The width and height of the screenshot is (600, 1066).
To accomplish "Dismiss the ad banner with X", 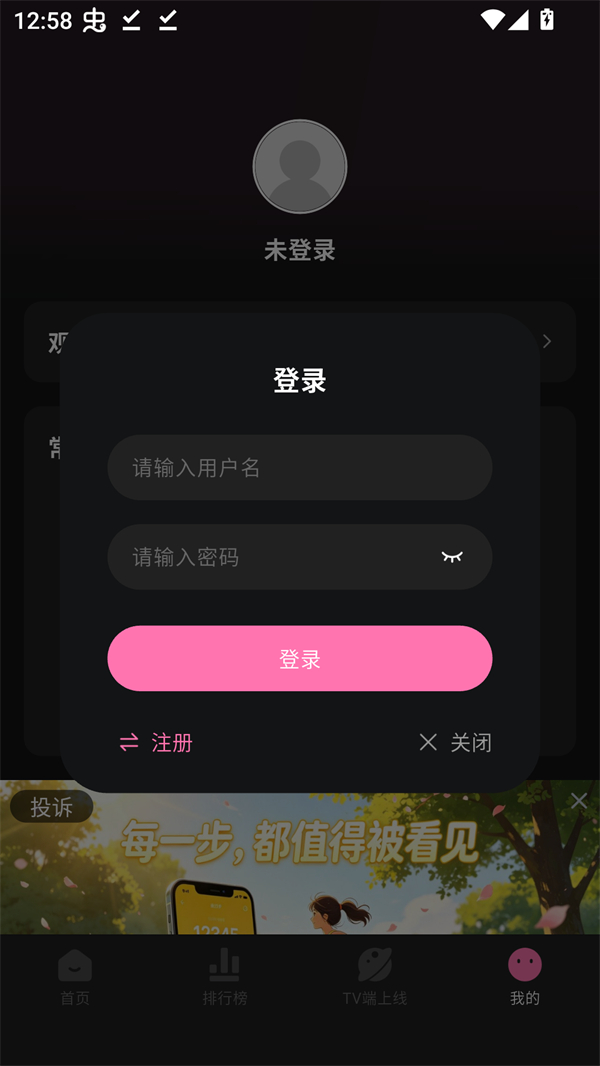I will coord(579,801).
